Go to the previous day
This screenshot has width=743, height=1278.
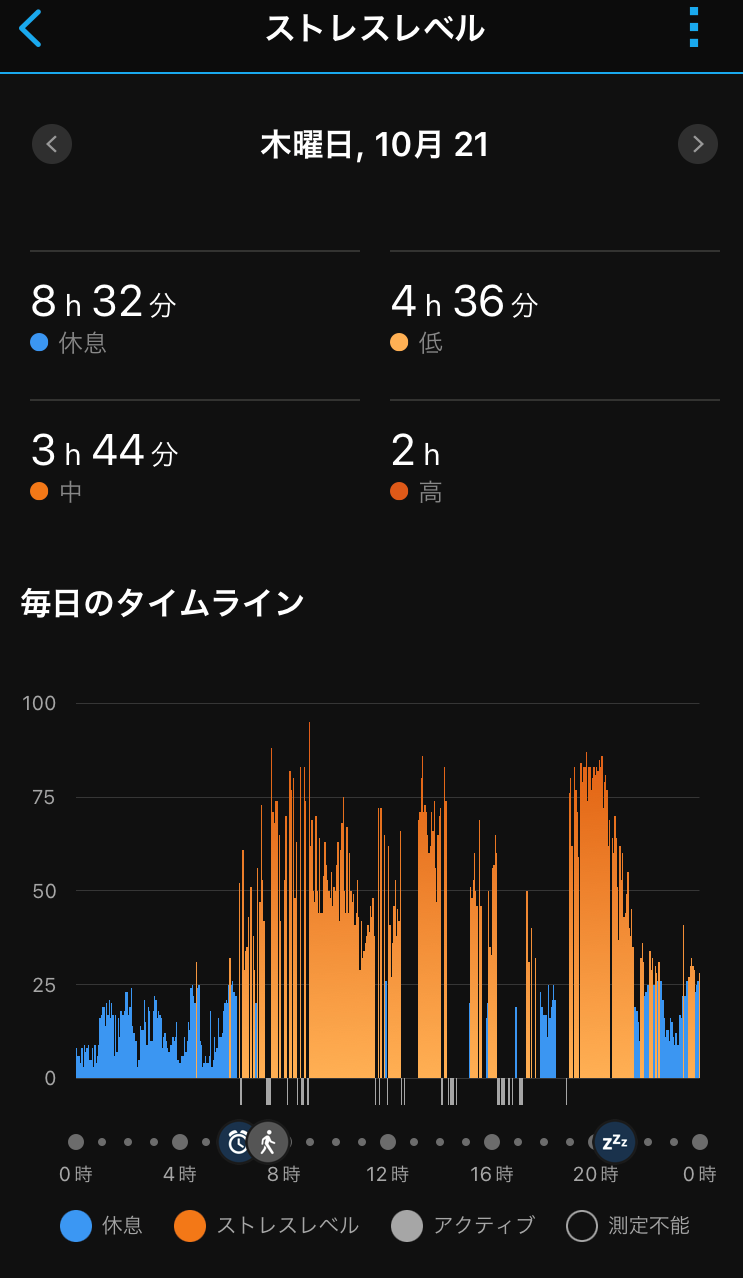[x=52, y=144]
